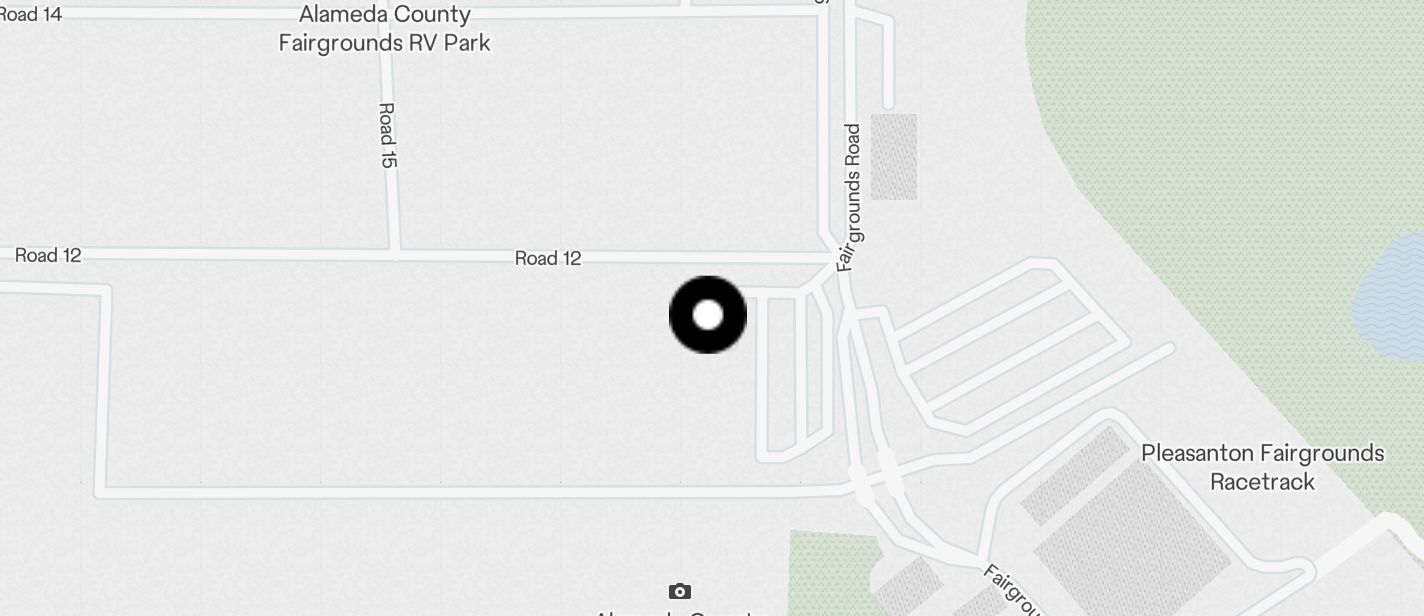Screen dimensions: 1424x616
Task: Select the camera attraction icon on the map
Action: tap(679, 591)
